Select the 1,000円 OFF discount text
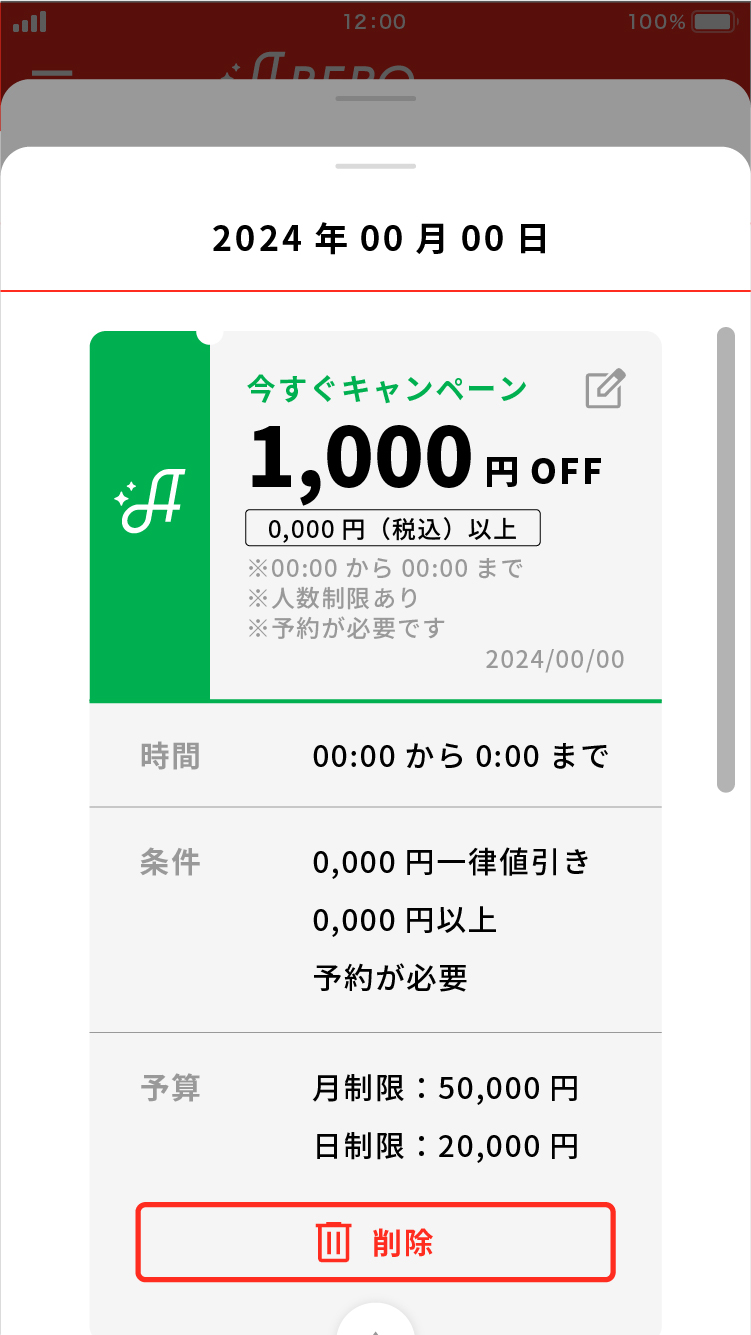Screen dimensions: 751x1335 coord(425,458)
